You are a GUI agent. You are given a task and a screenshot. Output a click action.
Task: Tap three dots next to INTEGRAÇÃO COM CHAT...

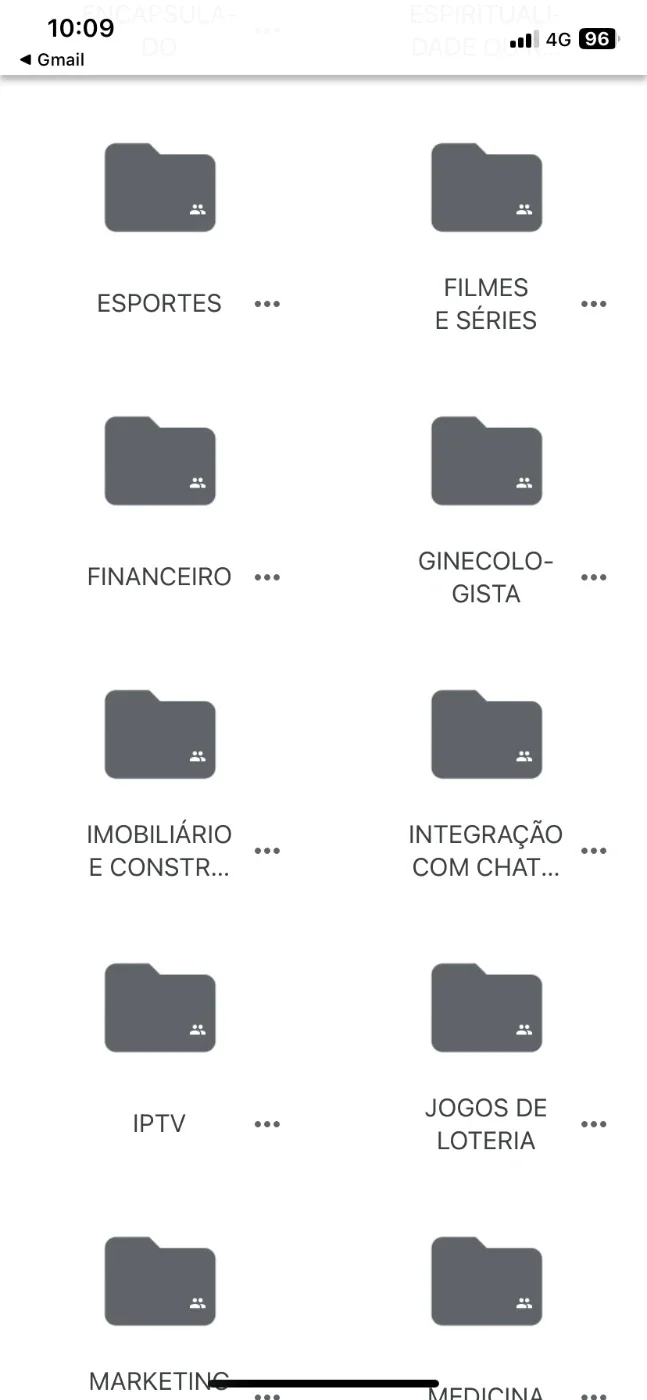coord(593,851)
